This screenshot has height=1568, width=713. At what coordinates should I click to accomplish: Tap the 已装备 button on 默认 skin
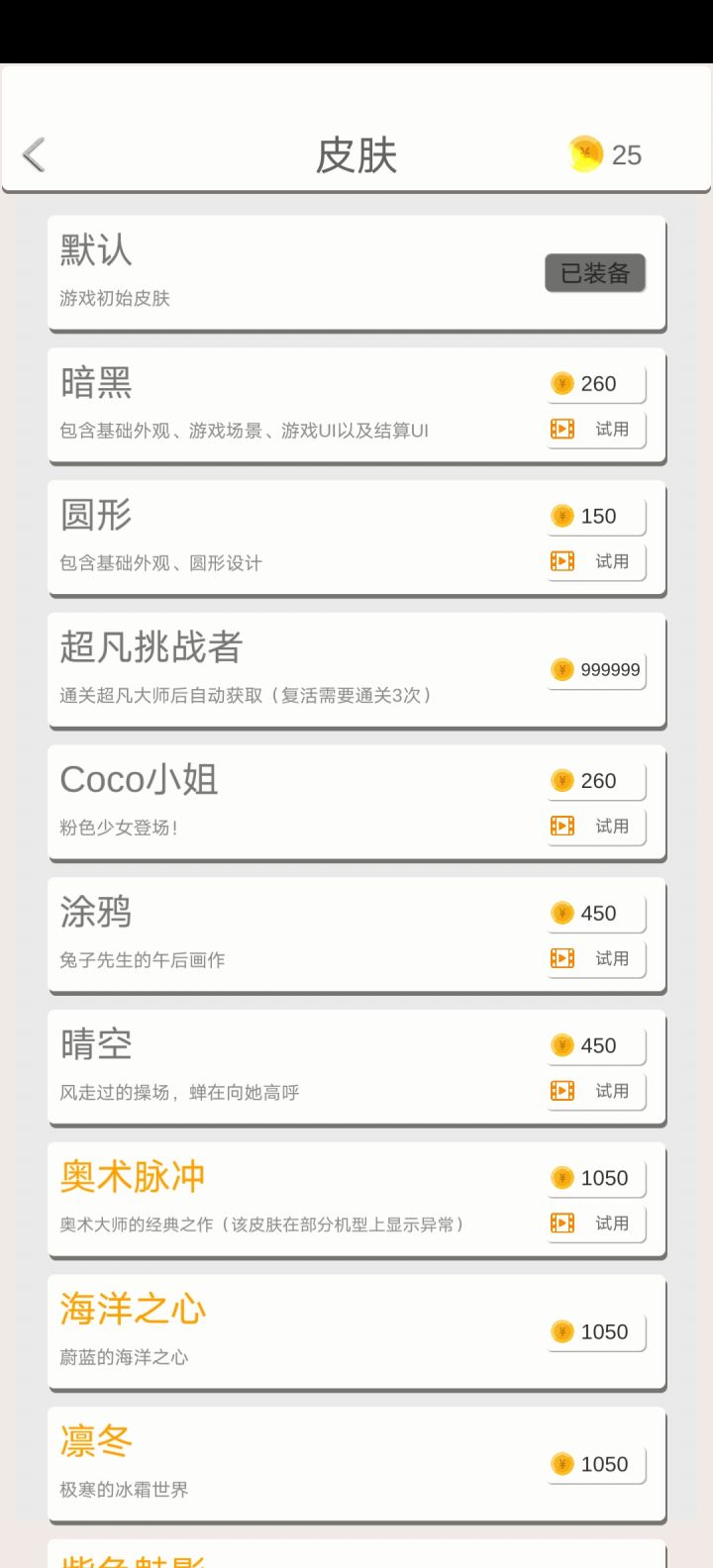[594, 273]
